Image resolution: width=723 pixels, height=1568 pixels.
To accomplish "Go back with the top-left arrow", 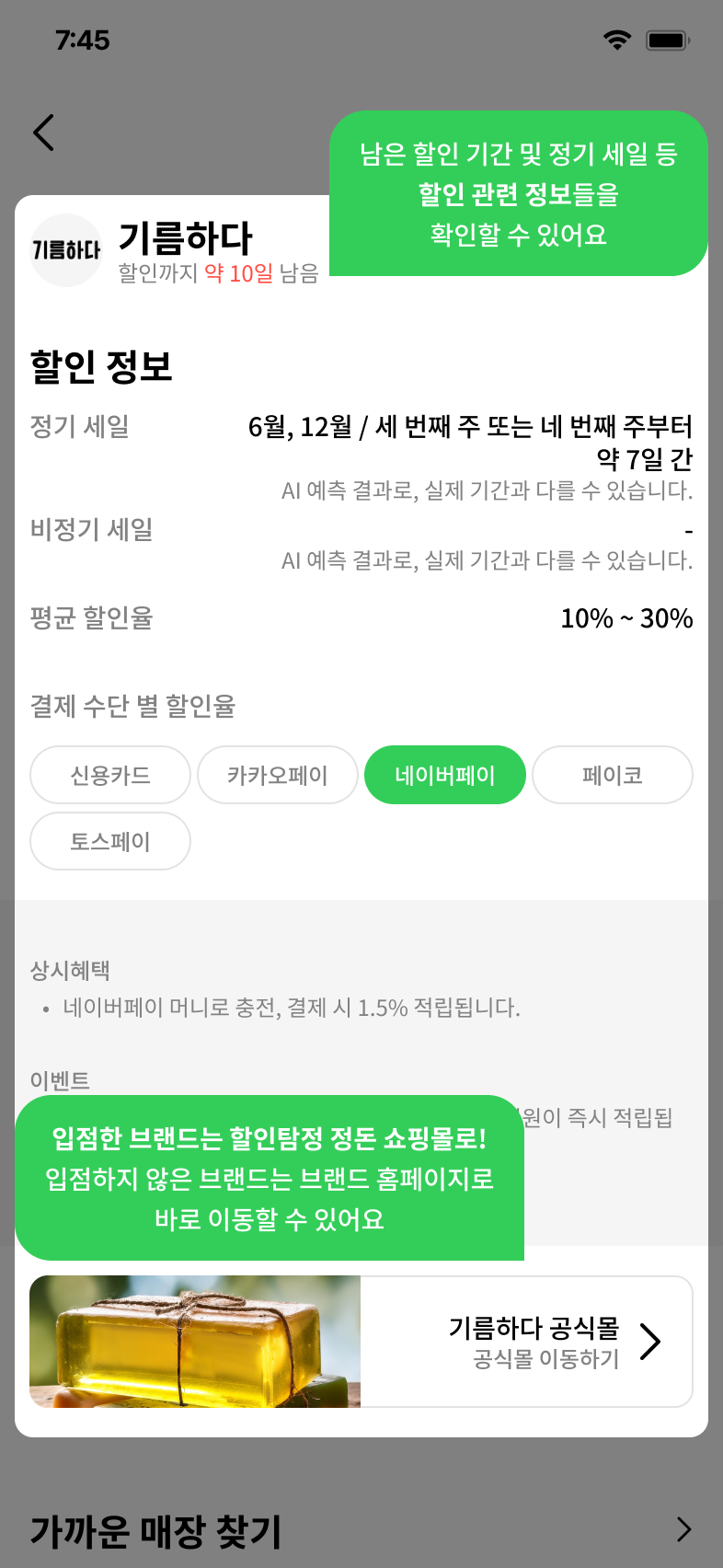I will (44, 133).
